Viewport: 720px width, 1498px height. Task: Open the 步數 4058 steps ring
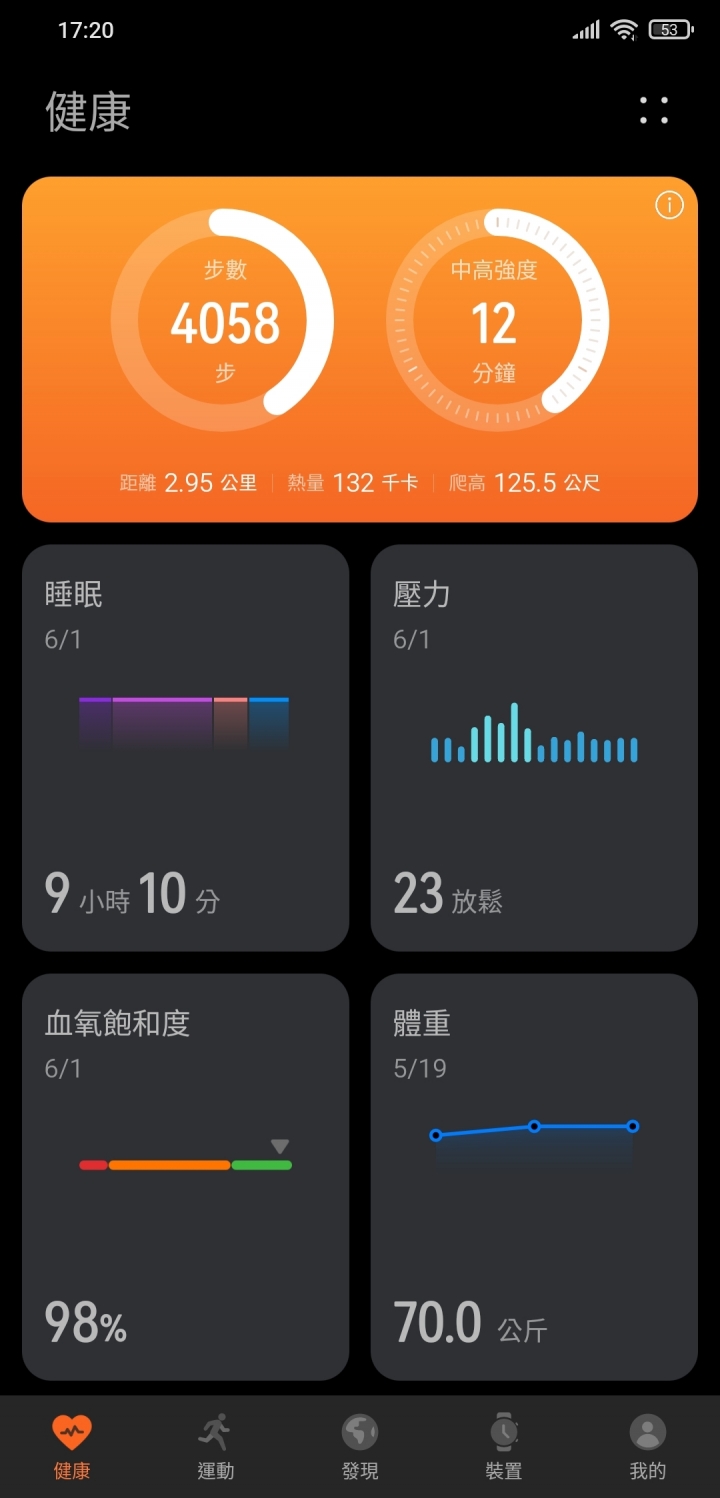222,320
